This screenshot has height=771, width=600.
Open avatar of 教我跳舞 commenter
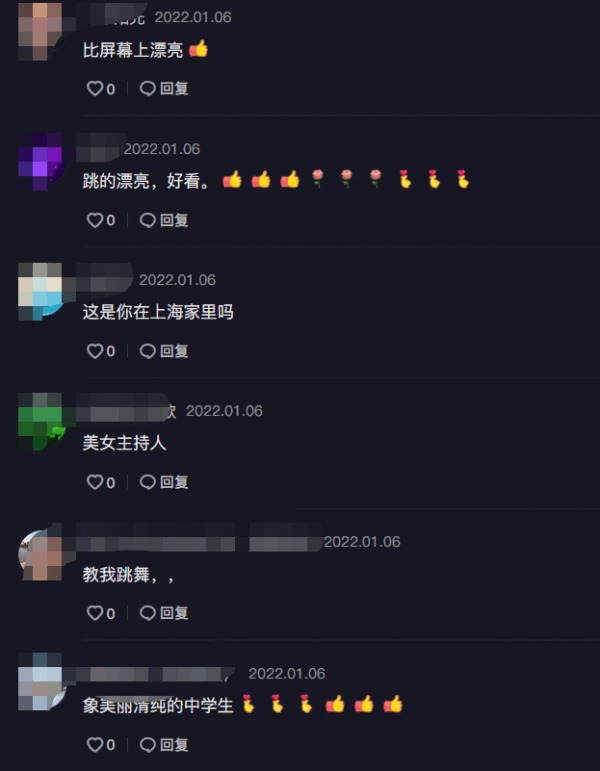point(41,552)
